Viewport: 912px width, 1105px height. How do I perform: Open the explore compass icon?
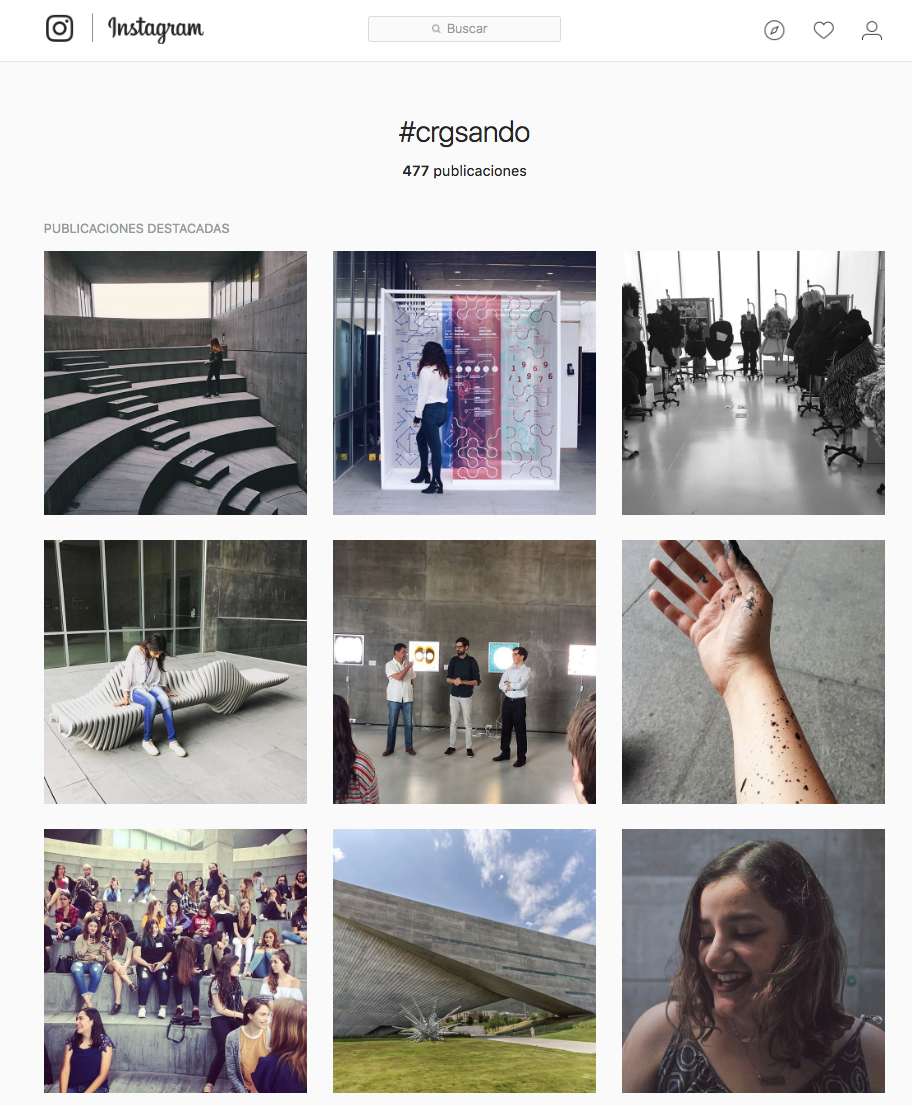tap(774, 30)
